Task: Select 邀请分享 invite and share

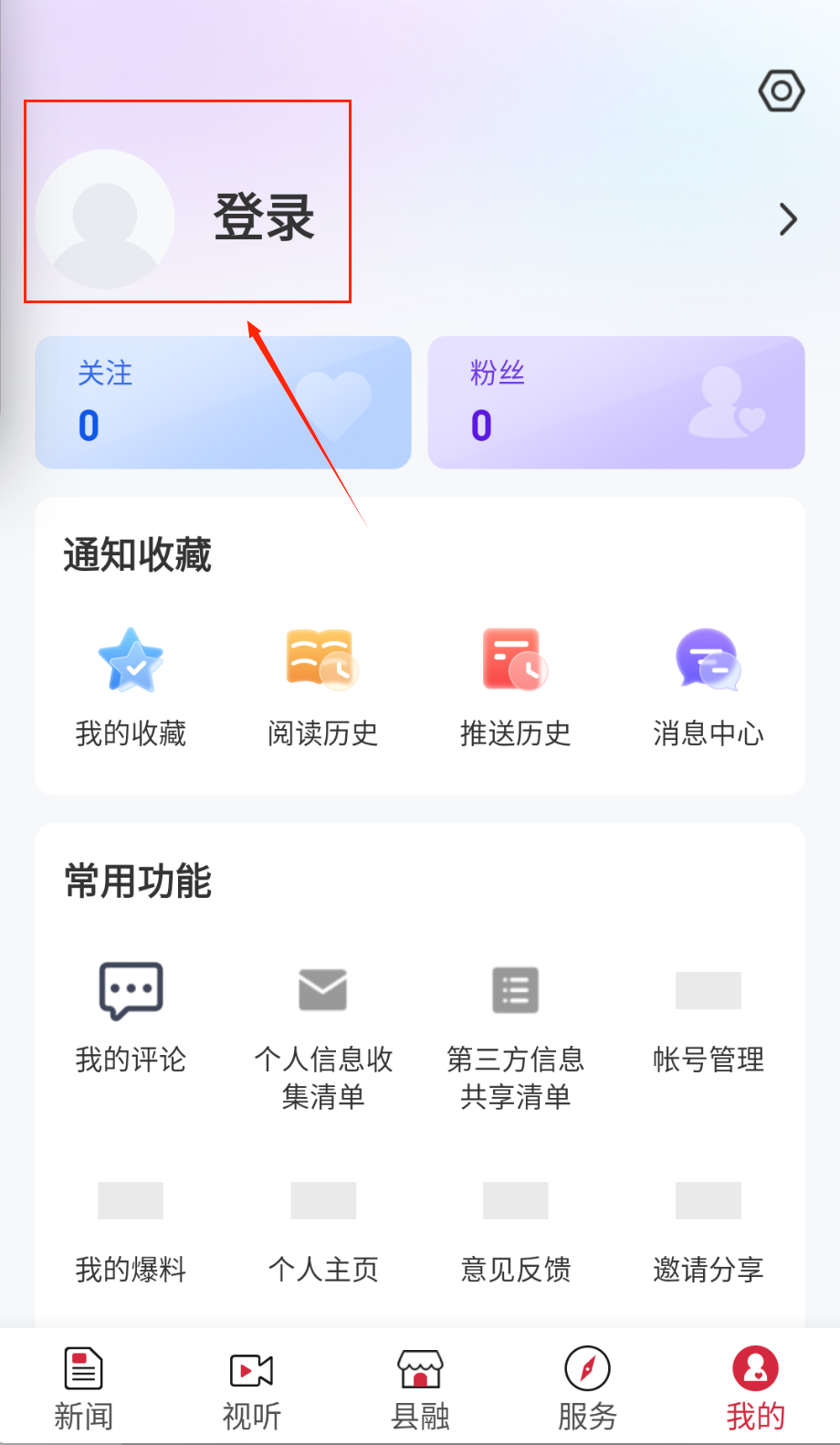Action: (708, 1229)
